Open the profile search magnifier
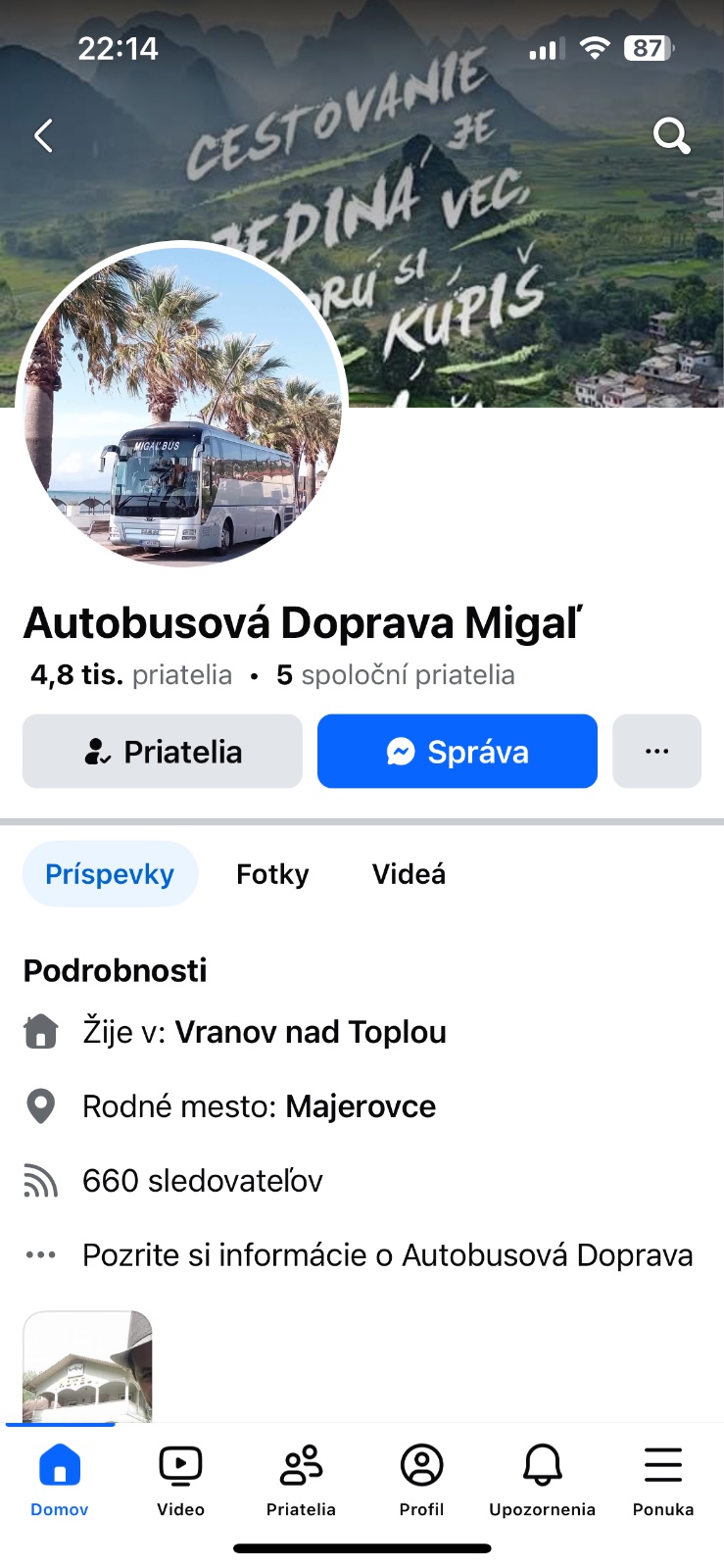 pyautogui.click(x=672, y=135)
